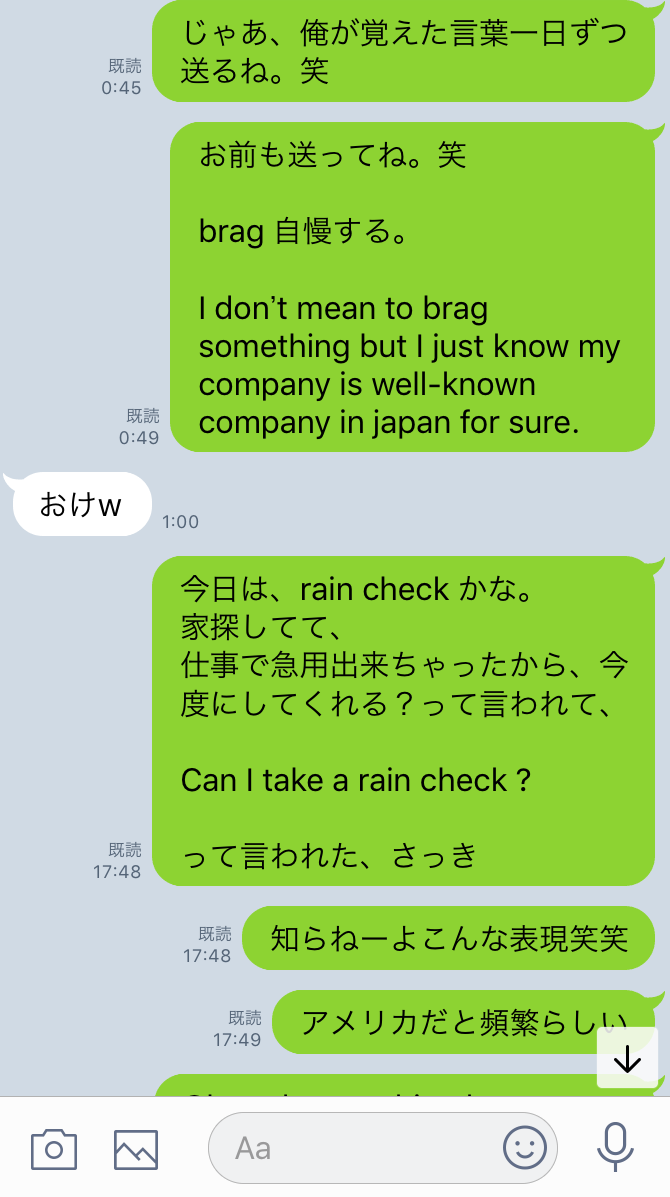Start a voice message with the microphone
Viewport: 670px width, 1197px height.
tap(615, 1147)
